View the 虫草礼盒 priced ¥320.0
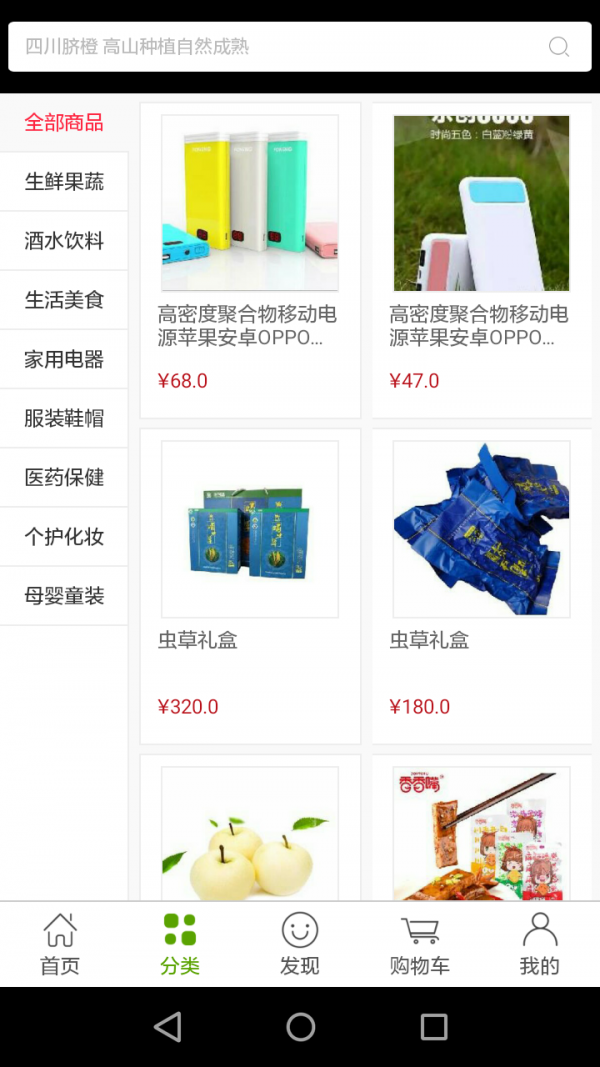The width and height of the screenshot is (600, 1067). (250, 586)
